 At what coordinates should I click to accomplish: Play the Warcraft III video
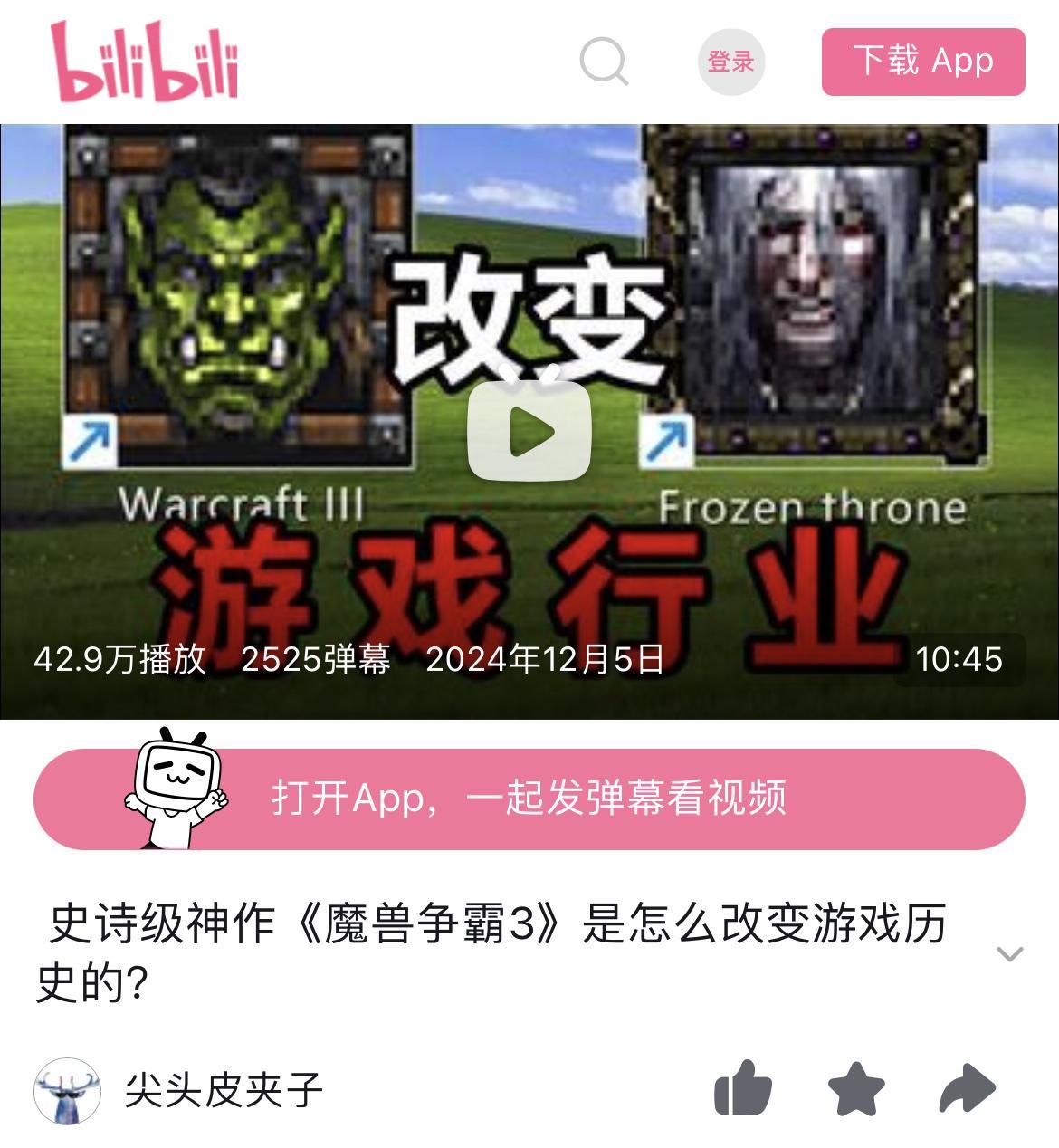[529, 431]
